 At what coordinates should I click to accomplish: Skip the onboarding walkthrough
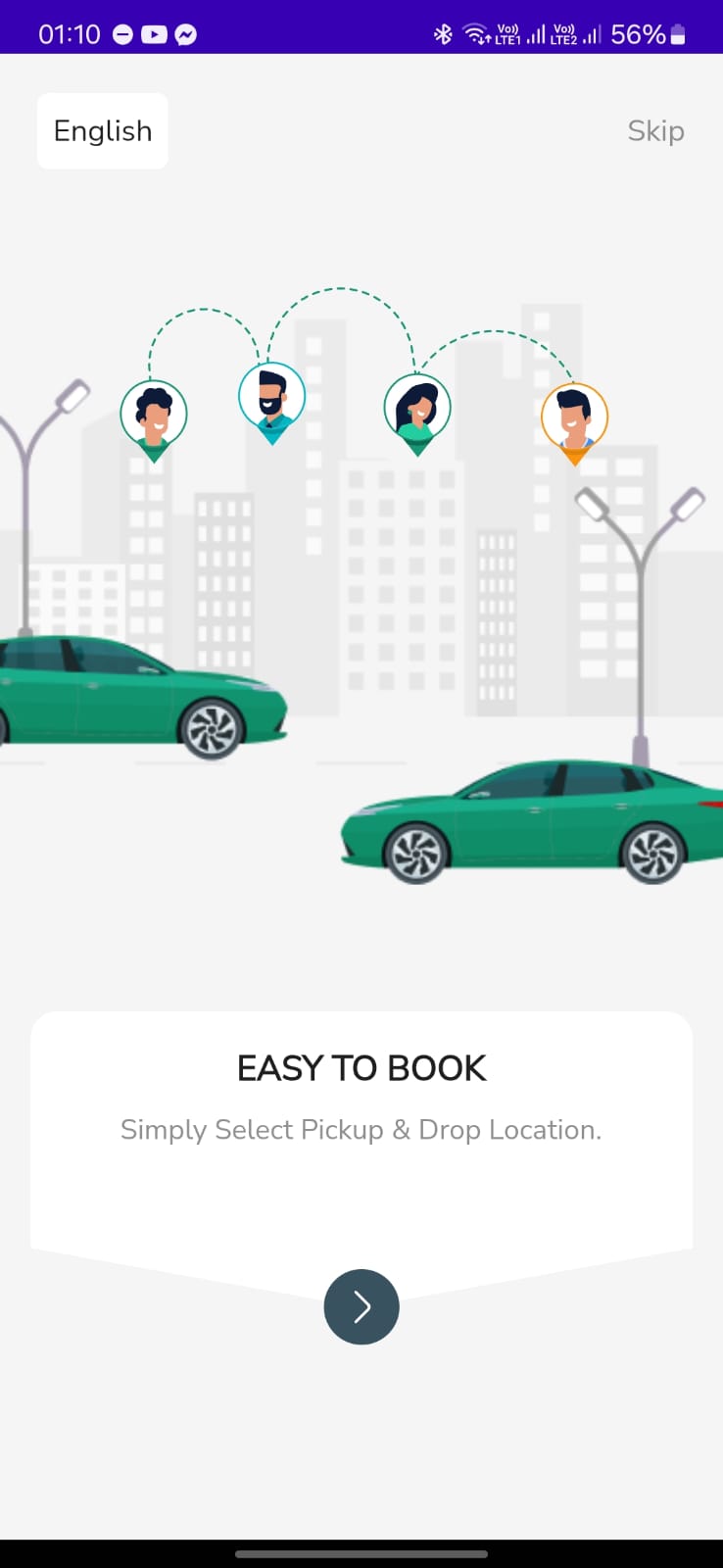click(655, 130)
